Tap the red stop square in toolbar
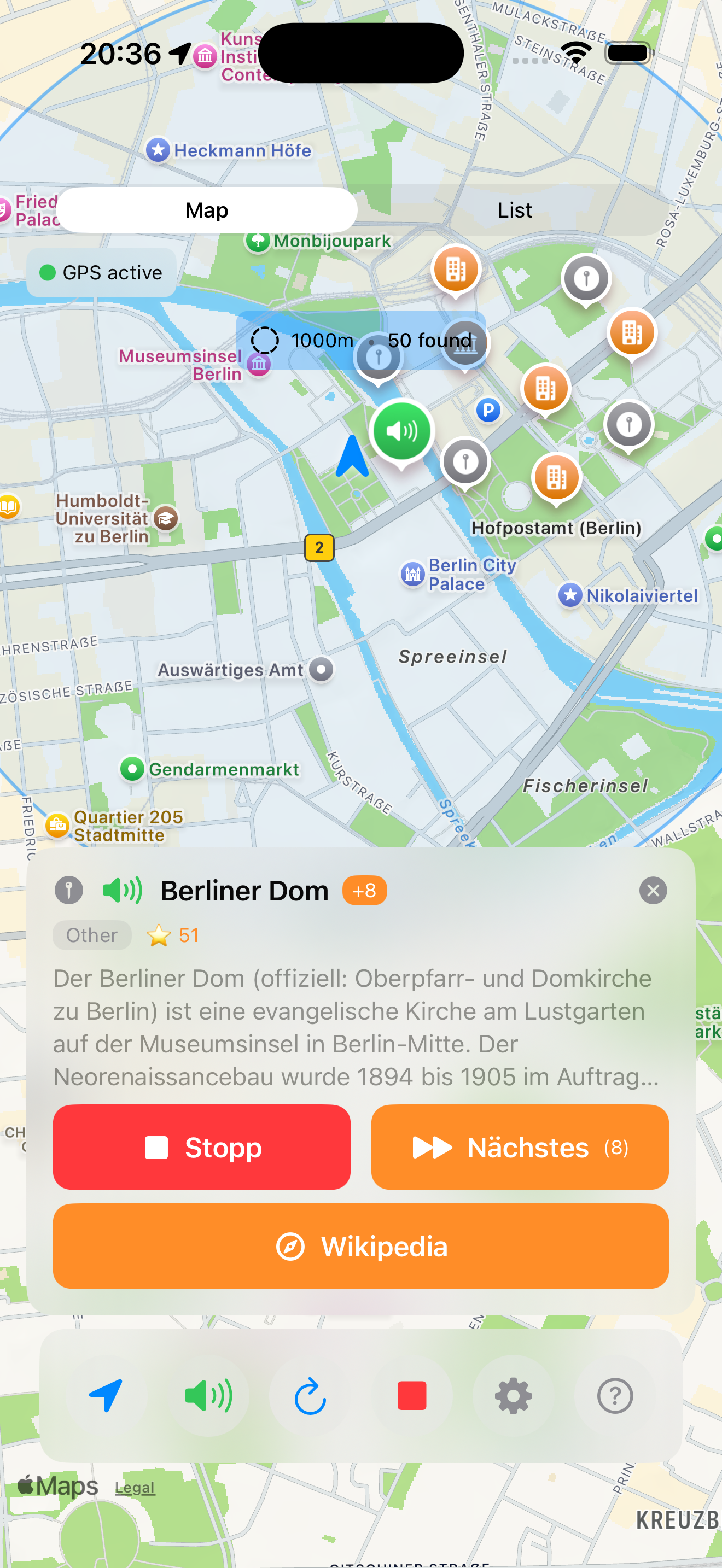Image resolution: width=722 pixels, height=1568 pixels. [x=411, y=1395]
